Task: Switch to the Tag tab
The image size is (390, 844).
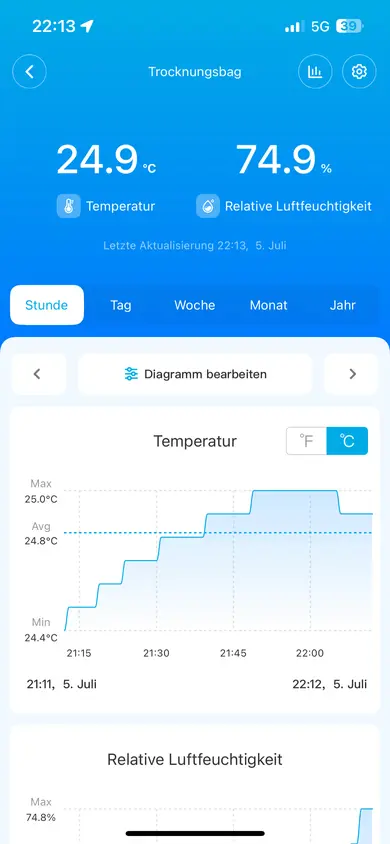Action: 121,305
